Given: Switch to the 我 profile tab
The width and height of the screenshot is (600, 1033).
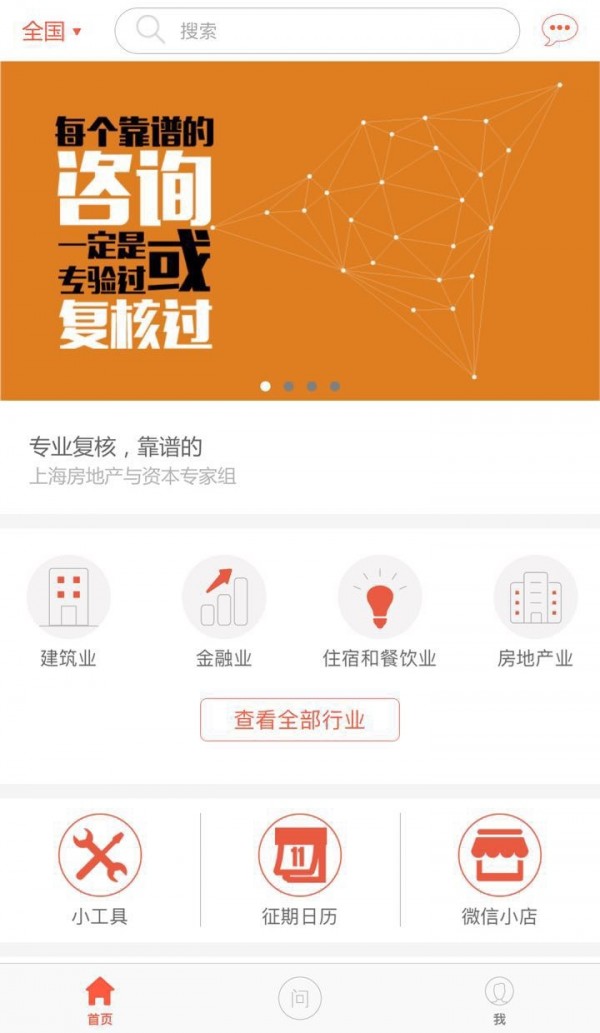Looking at the screenshot, I should [499, 1001].
